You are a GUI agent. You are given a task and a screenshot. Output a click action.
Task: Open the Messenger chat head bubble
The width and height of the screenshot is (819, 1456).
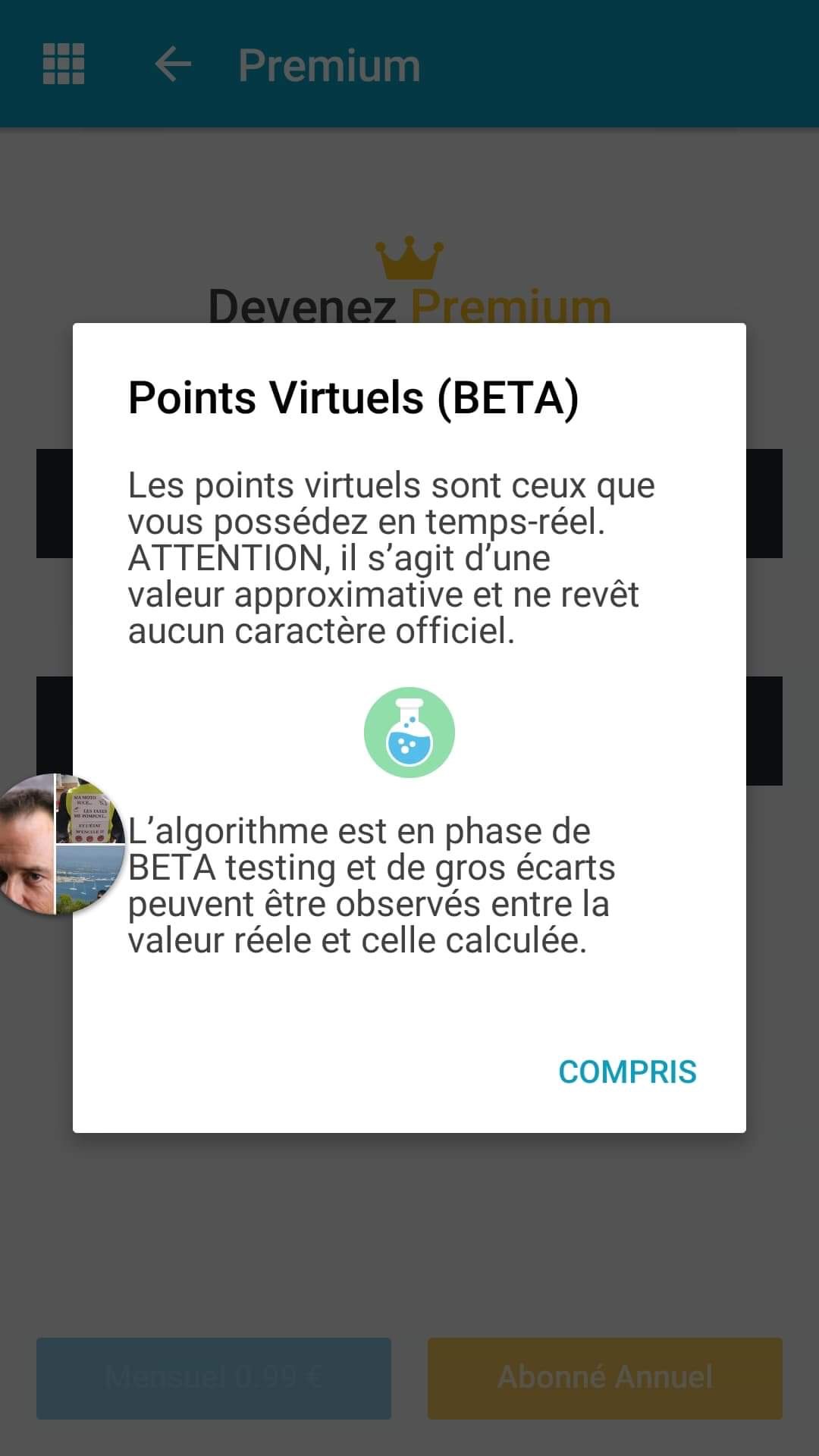(61, 844)
